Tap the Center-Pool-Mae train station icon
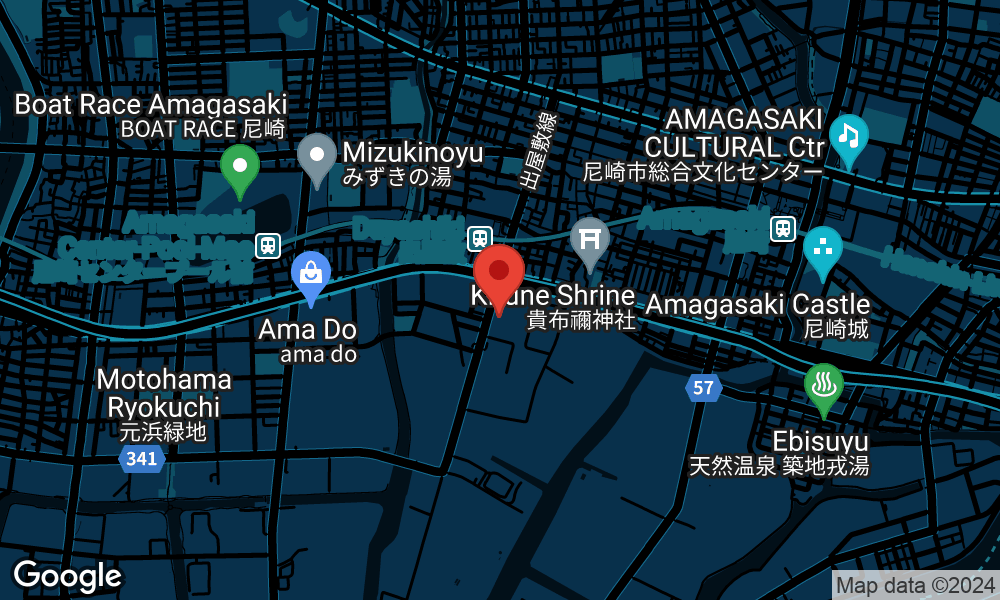 pos(267,245)
